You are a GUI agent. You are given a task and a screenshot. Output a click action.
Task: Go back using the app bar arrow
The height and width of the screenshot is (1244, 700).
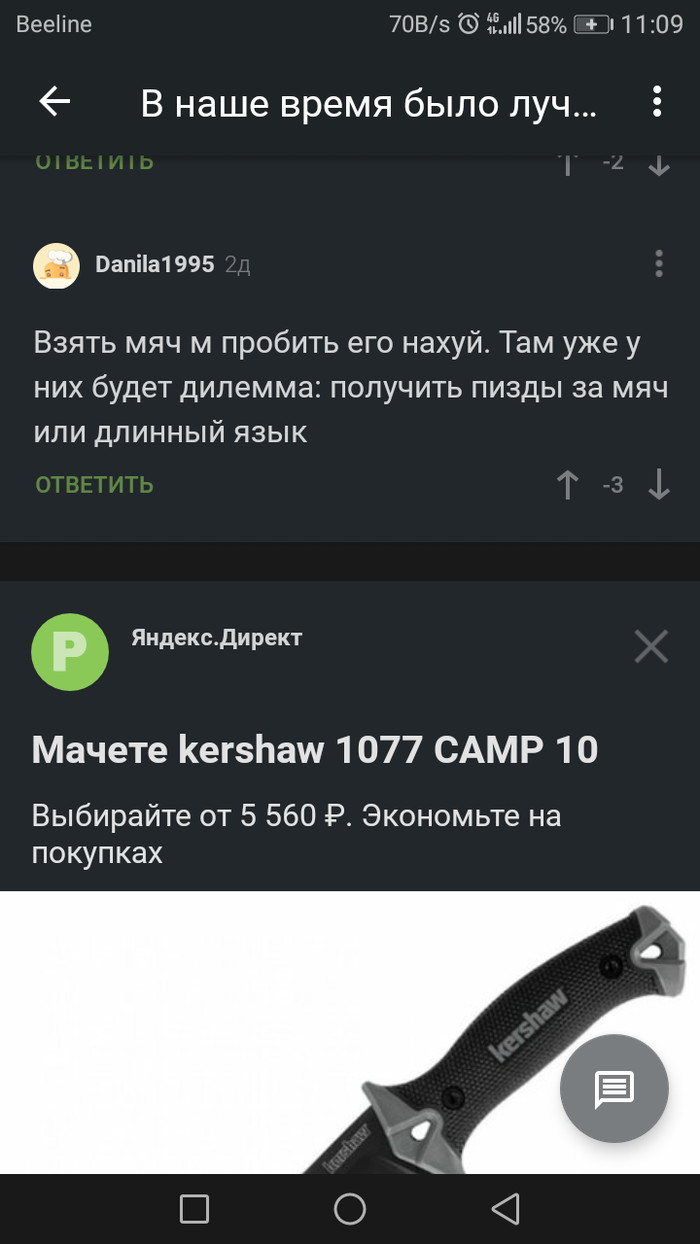[x=55, y=102]
